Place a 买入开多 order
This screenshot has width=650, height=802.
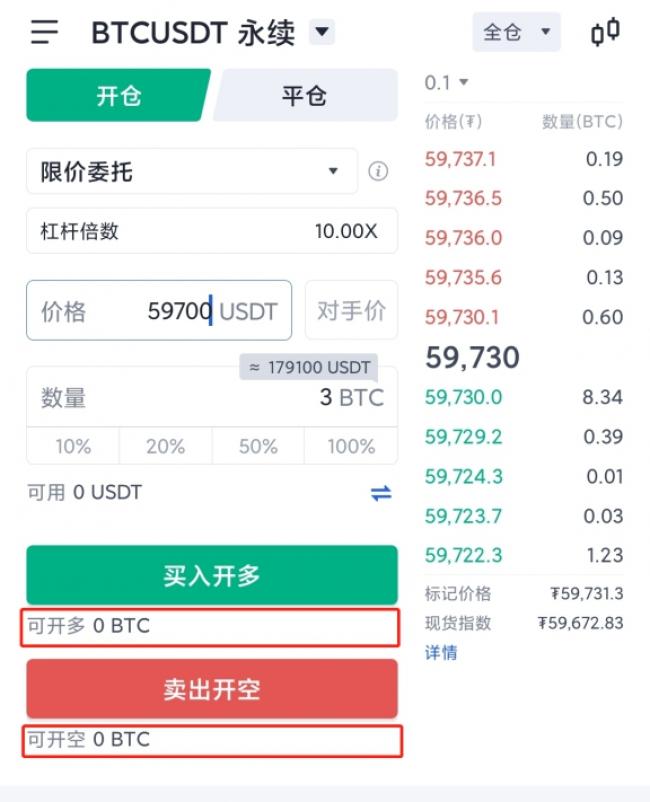coord(211,575)
